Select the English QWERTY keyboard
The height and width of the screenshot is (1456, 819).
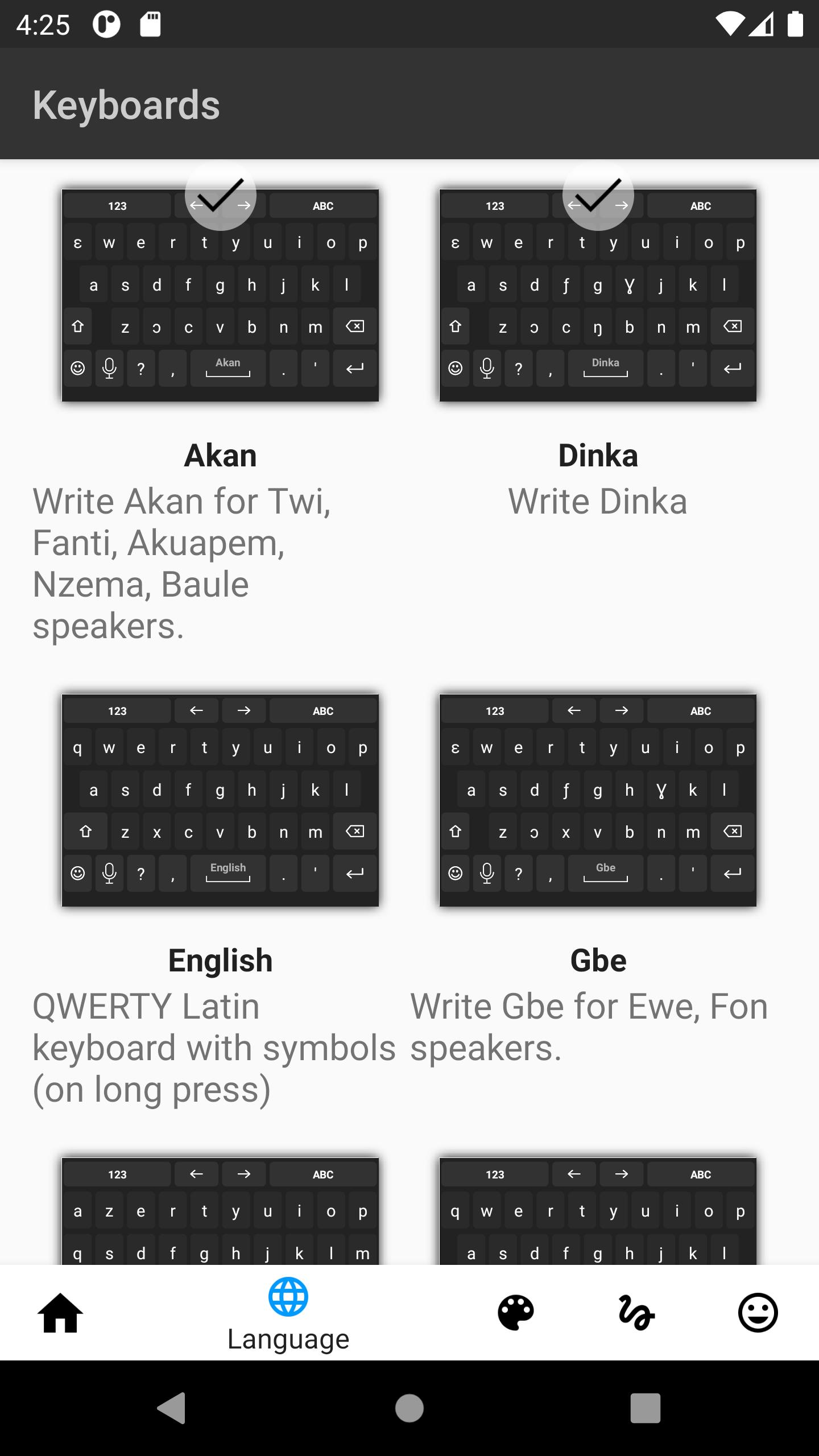tap(220, 800)
